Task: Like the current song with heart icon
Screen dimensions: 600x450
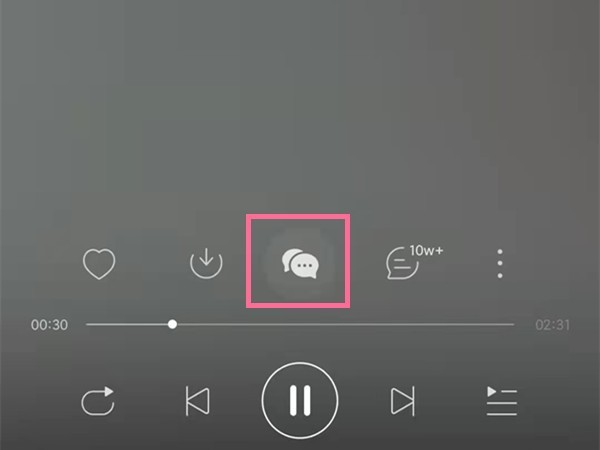Action: click(x=98, y=264)
